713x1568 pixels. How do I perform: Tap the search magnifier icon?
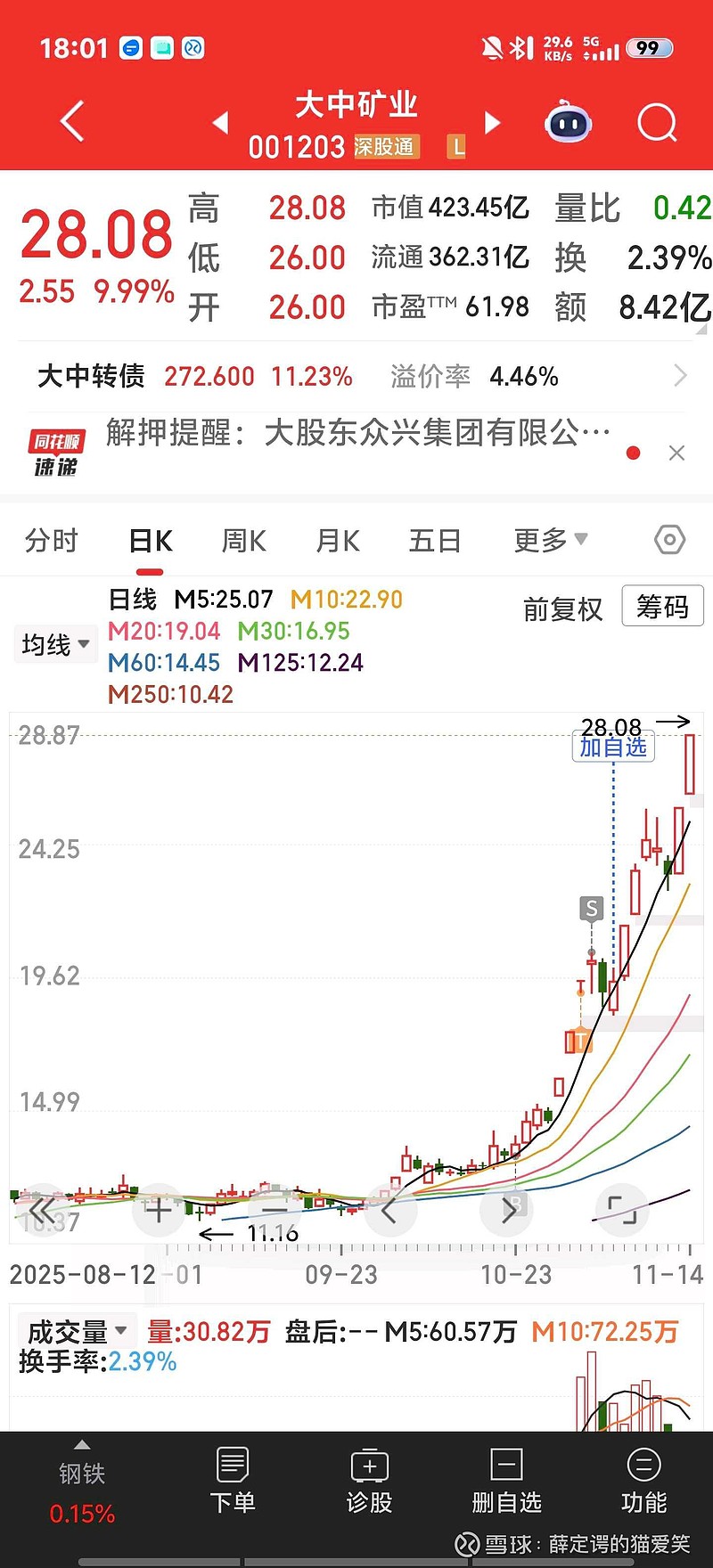click(x=657, y=123)
